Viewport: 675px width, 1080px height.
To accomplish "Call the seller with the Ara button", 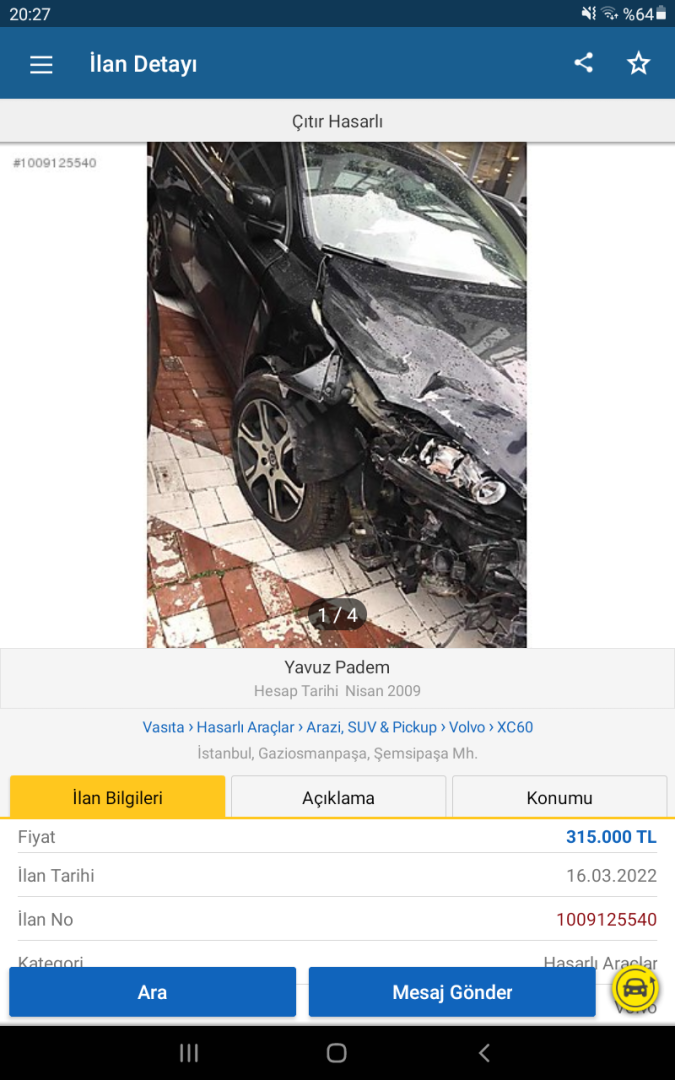I will click(x=152, y=992).
